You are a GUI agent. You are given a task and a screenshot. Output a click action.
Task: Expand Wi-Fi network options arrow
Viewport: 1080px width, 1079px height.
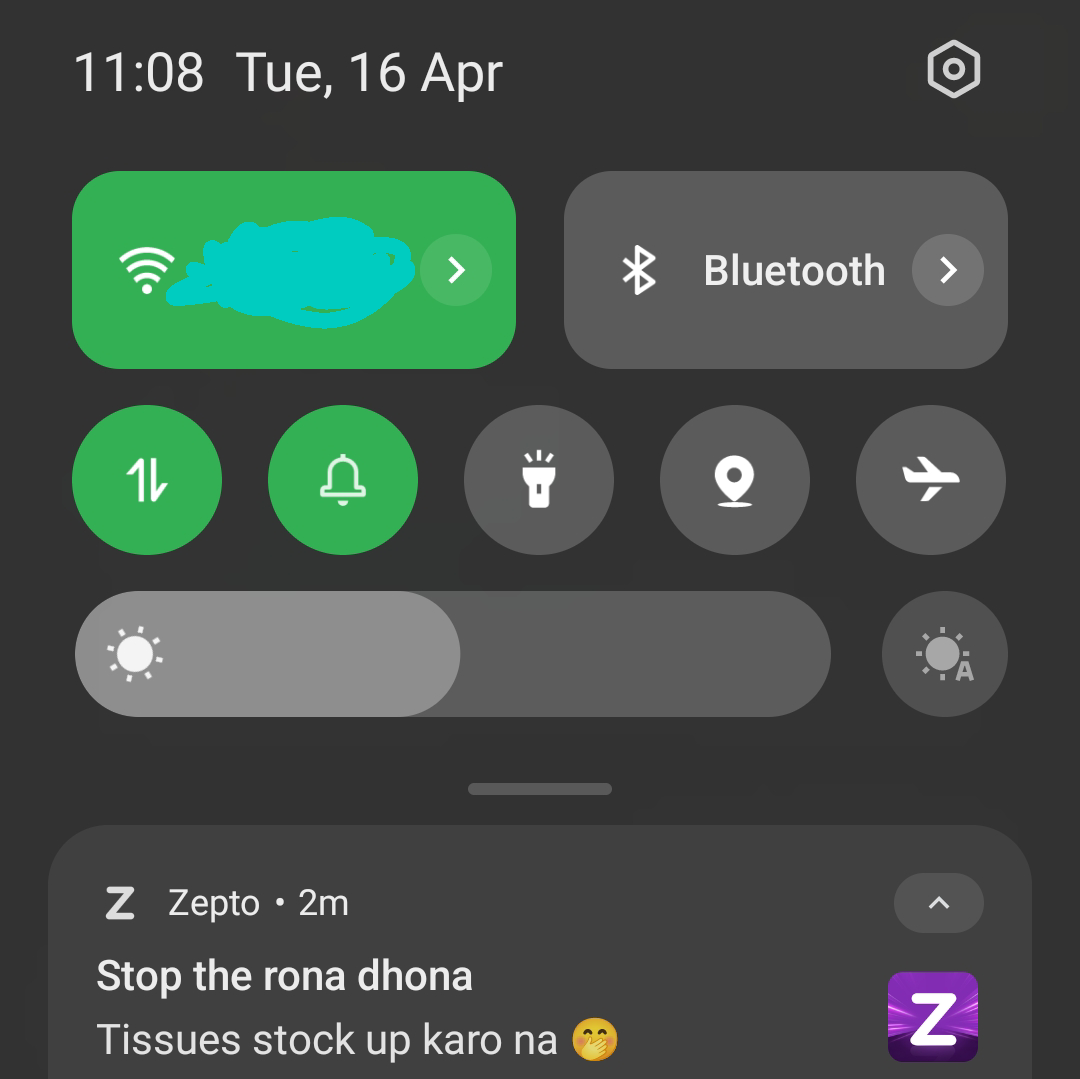tap(456, 270)
